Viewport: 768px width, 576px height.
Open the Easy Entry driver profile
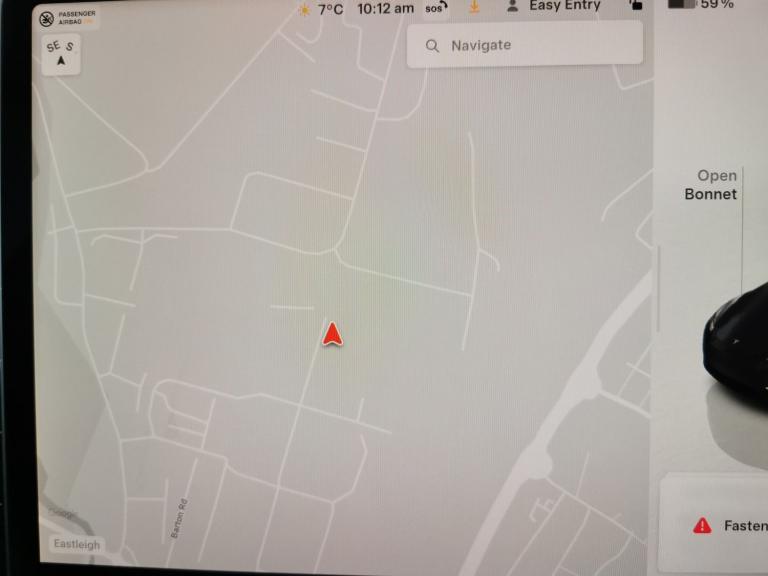pyautogui.click(x=553, y=6)
